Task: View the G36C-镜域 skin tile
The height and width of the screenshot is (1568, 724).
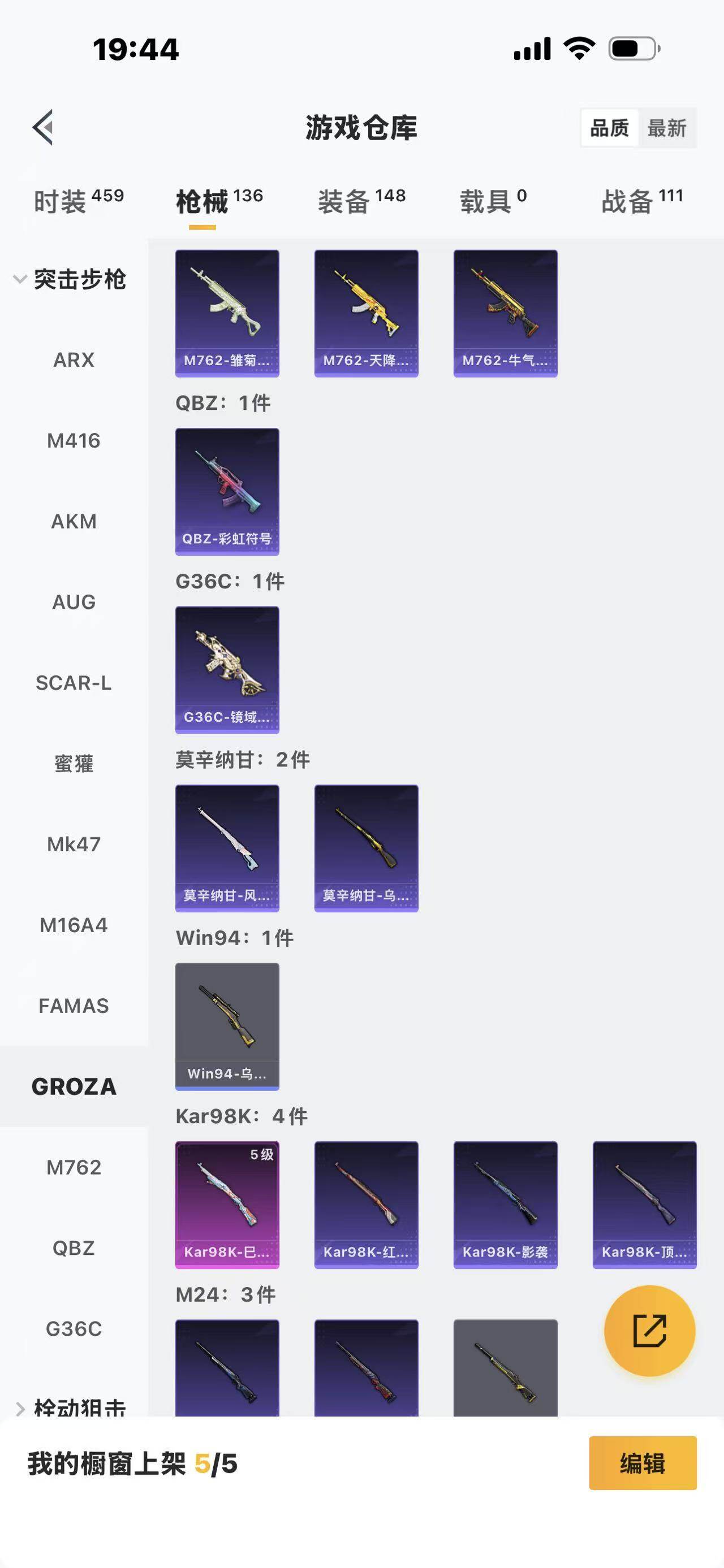Action: tap(227, 670)
